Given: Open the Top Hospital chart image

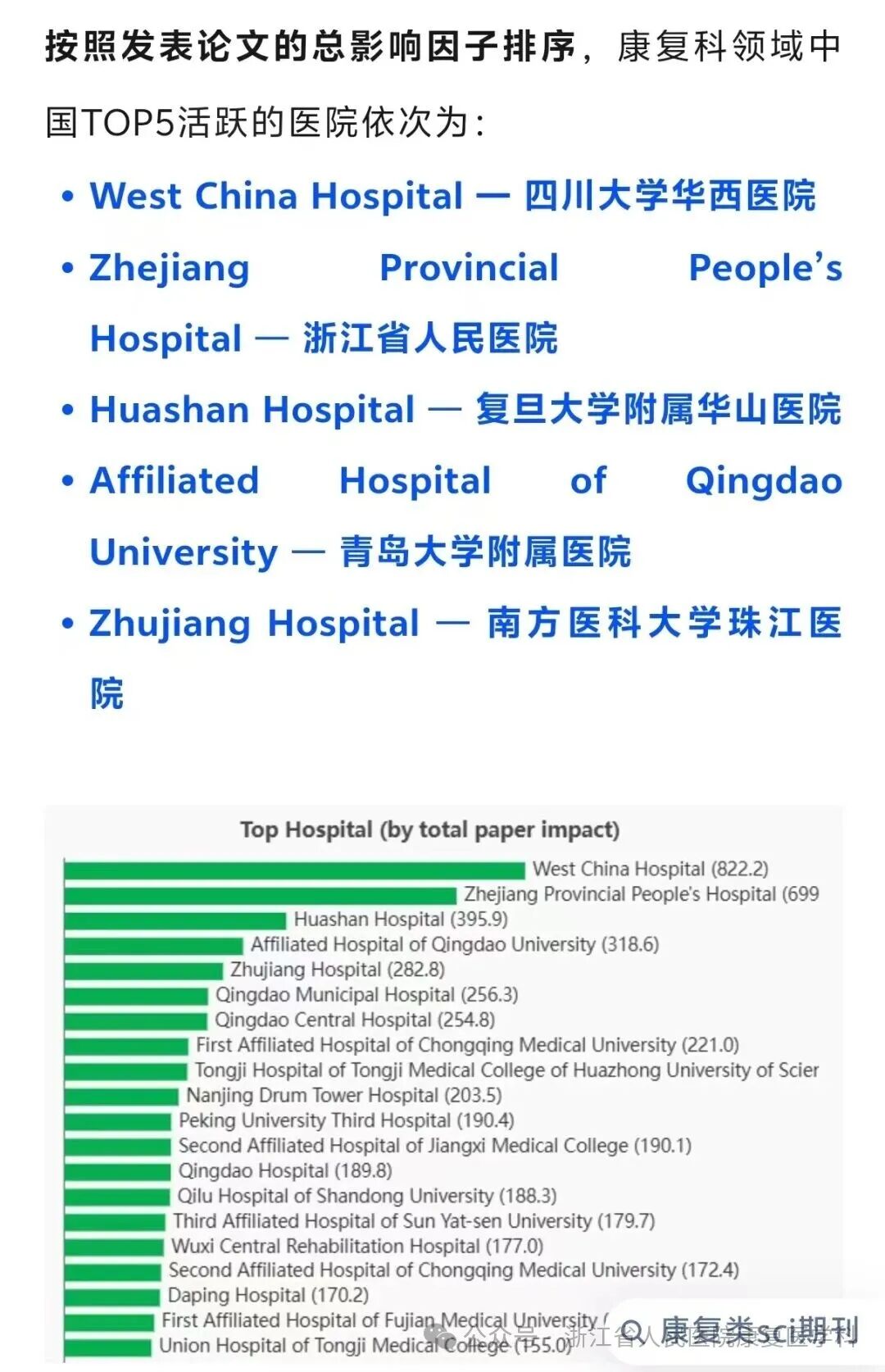Looking at the screenshot, I should (442, 1065).
